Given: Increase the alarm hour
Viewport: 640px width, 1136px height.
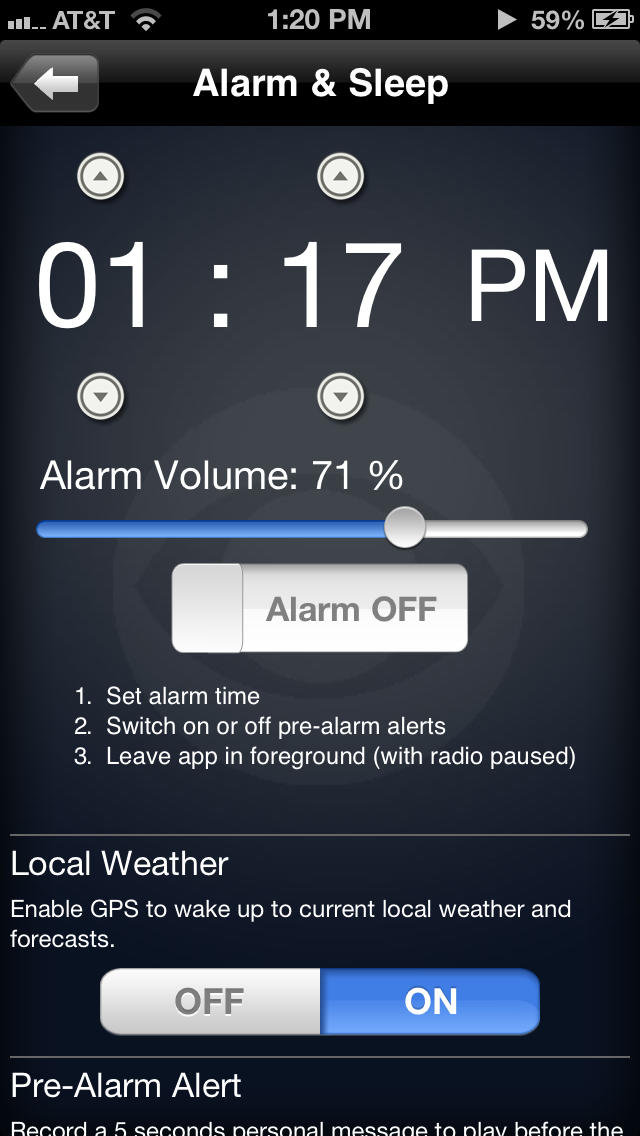Looking at the screenshot, I should click(100, 178).
